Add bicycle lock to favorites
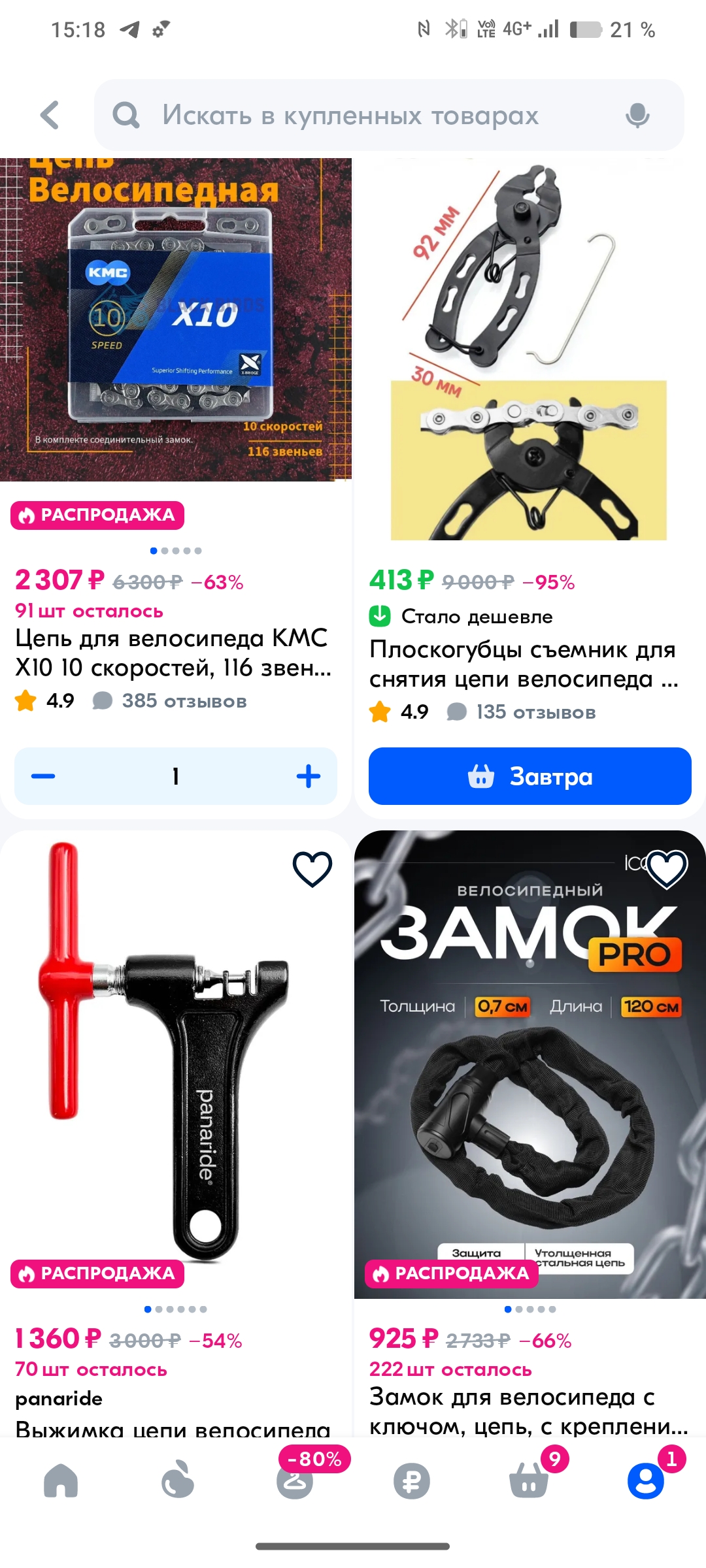This screenshot has width=706, height=1568. tap(667, 869)
